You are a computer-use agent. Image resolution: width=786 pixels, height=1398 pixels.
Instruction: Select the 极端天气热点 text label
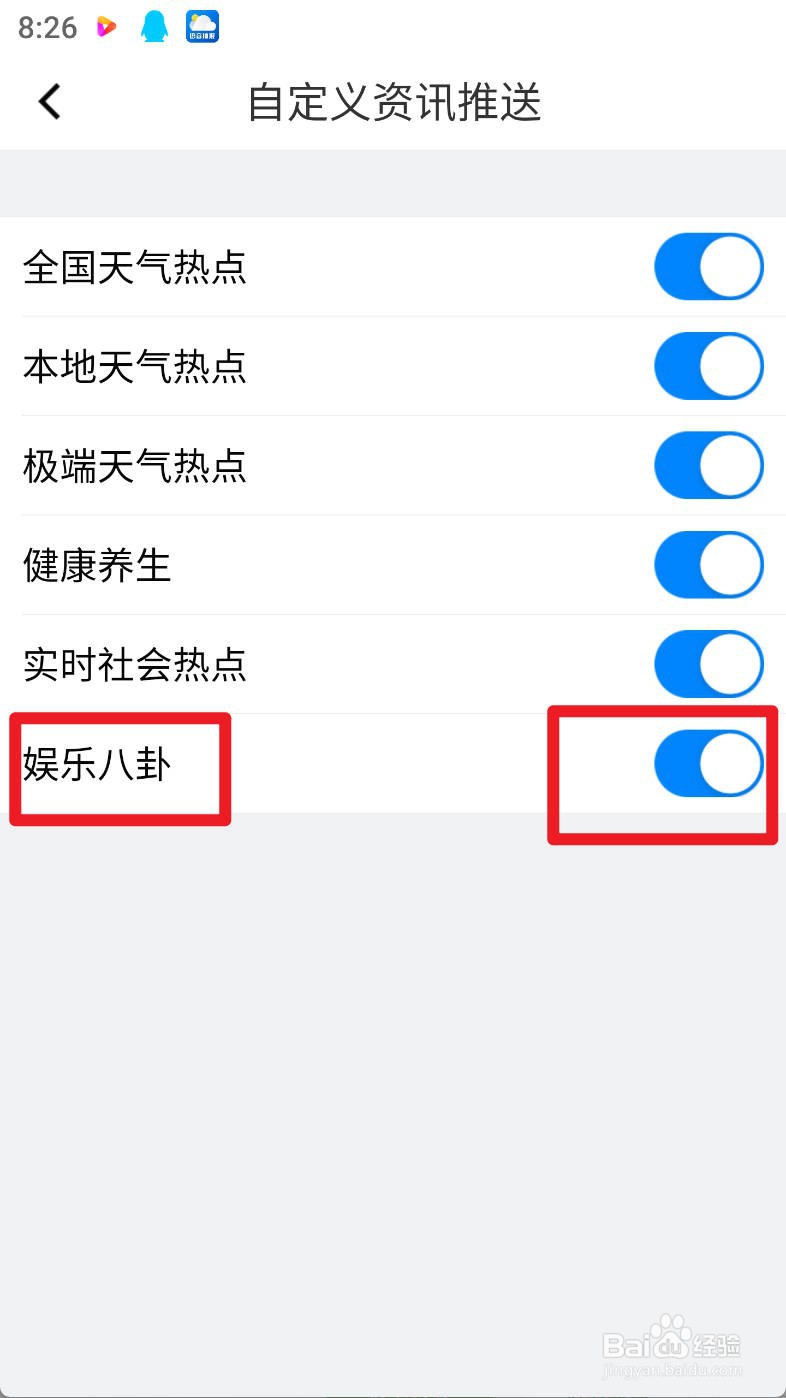click(135, 465)
